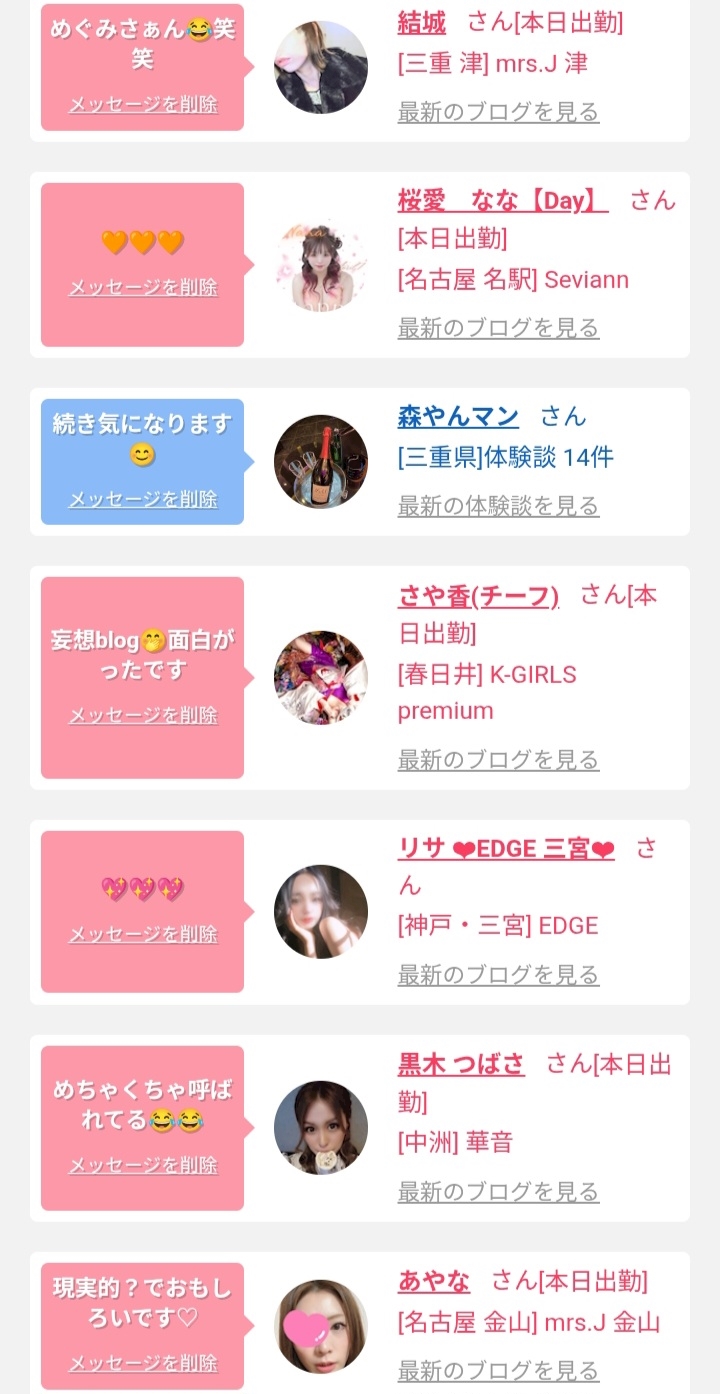The width and height of the screenshot is (720, 1394).
Task: View 森やんマン's latest 体験談
Action: pyautogui.click(x=498, y=506)
